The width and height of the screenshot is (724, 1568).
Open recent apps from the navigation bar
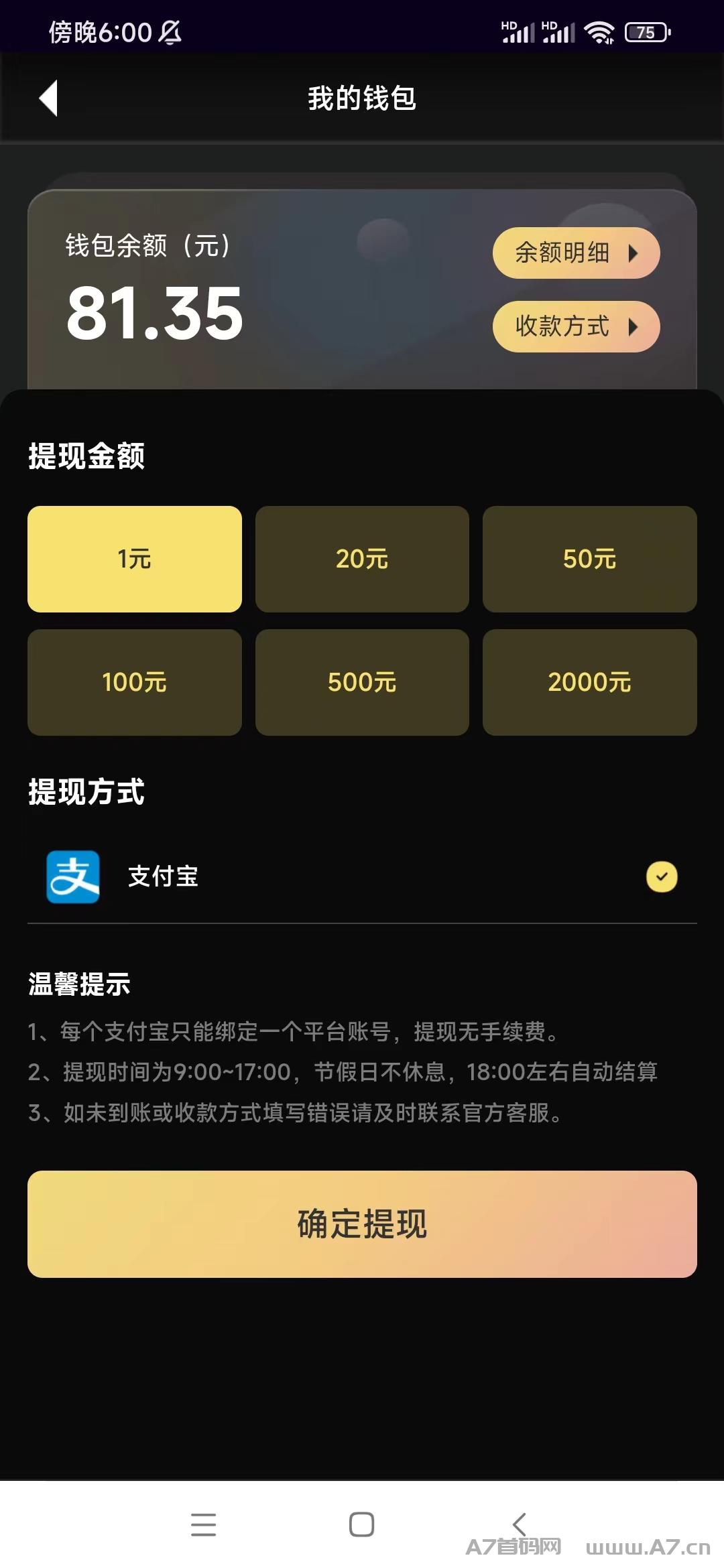pos(203,1524)
